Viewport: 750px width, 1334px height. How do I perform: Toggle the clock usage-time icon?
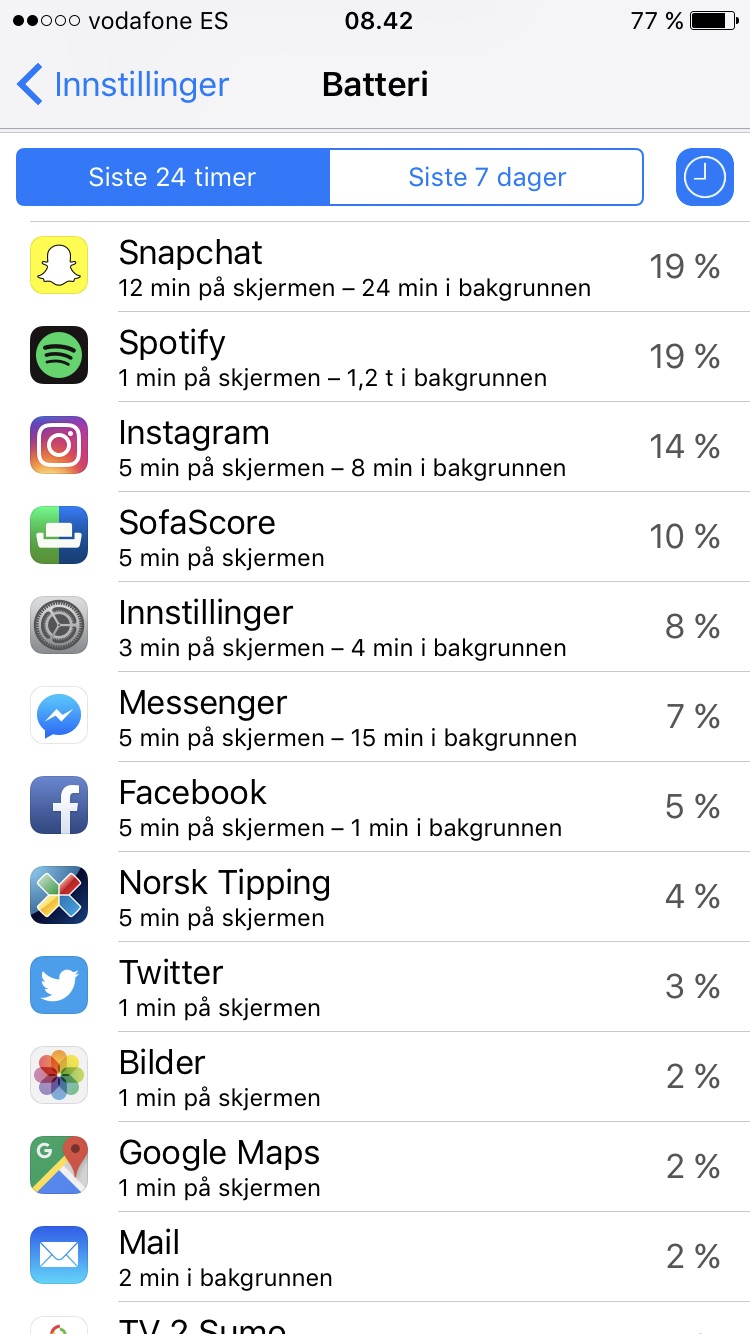[704, 177]
